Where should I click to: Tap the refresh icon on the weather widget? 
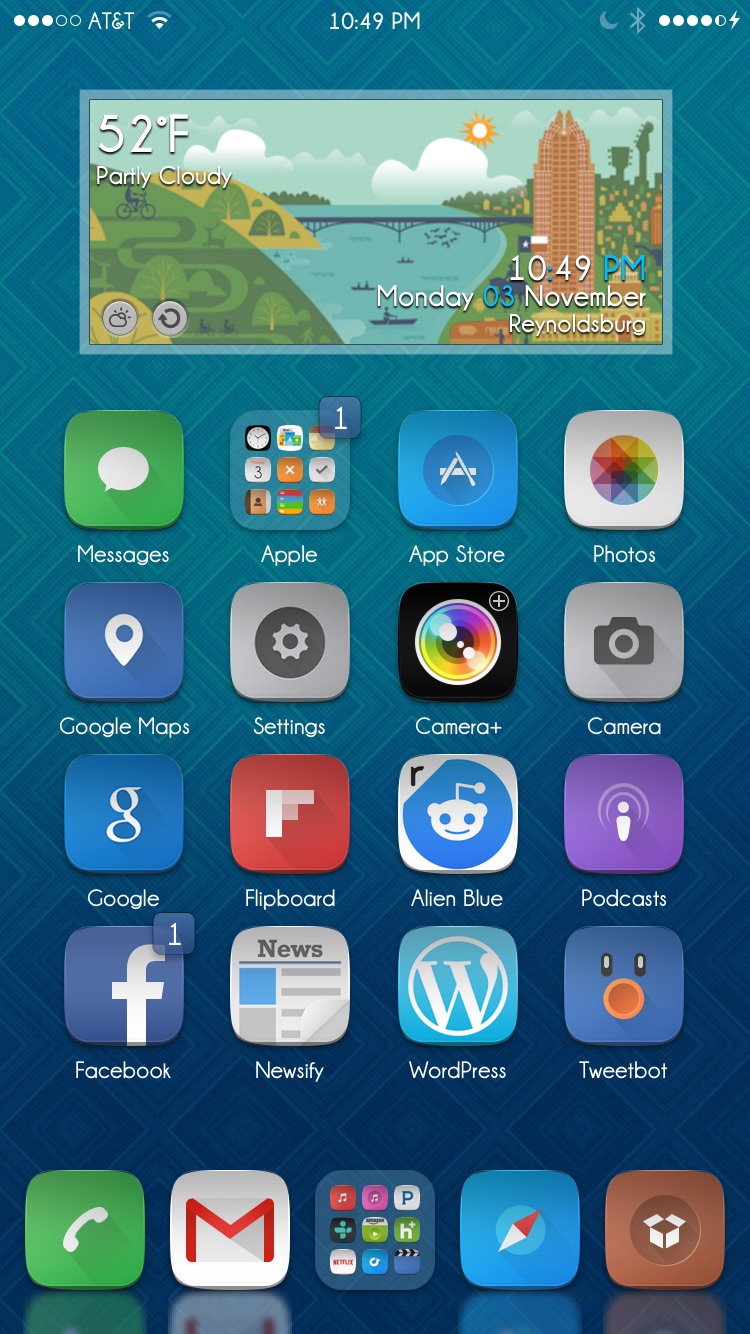[x=169, y=319]
